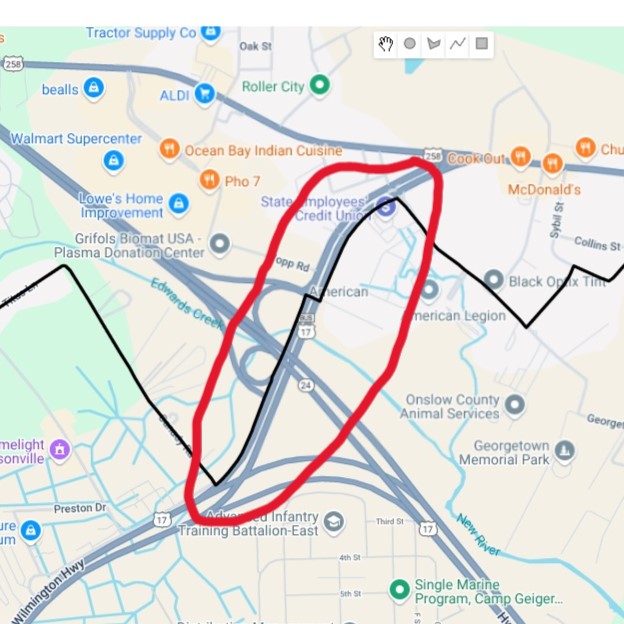Select Georgetown Memorial Park marker
Screen dimensions: 624x624
[565, 451]
